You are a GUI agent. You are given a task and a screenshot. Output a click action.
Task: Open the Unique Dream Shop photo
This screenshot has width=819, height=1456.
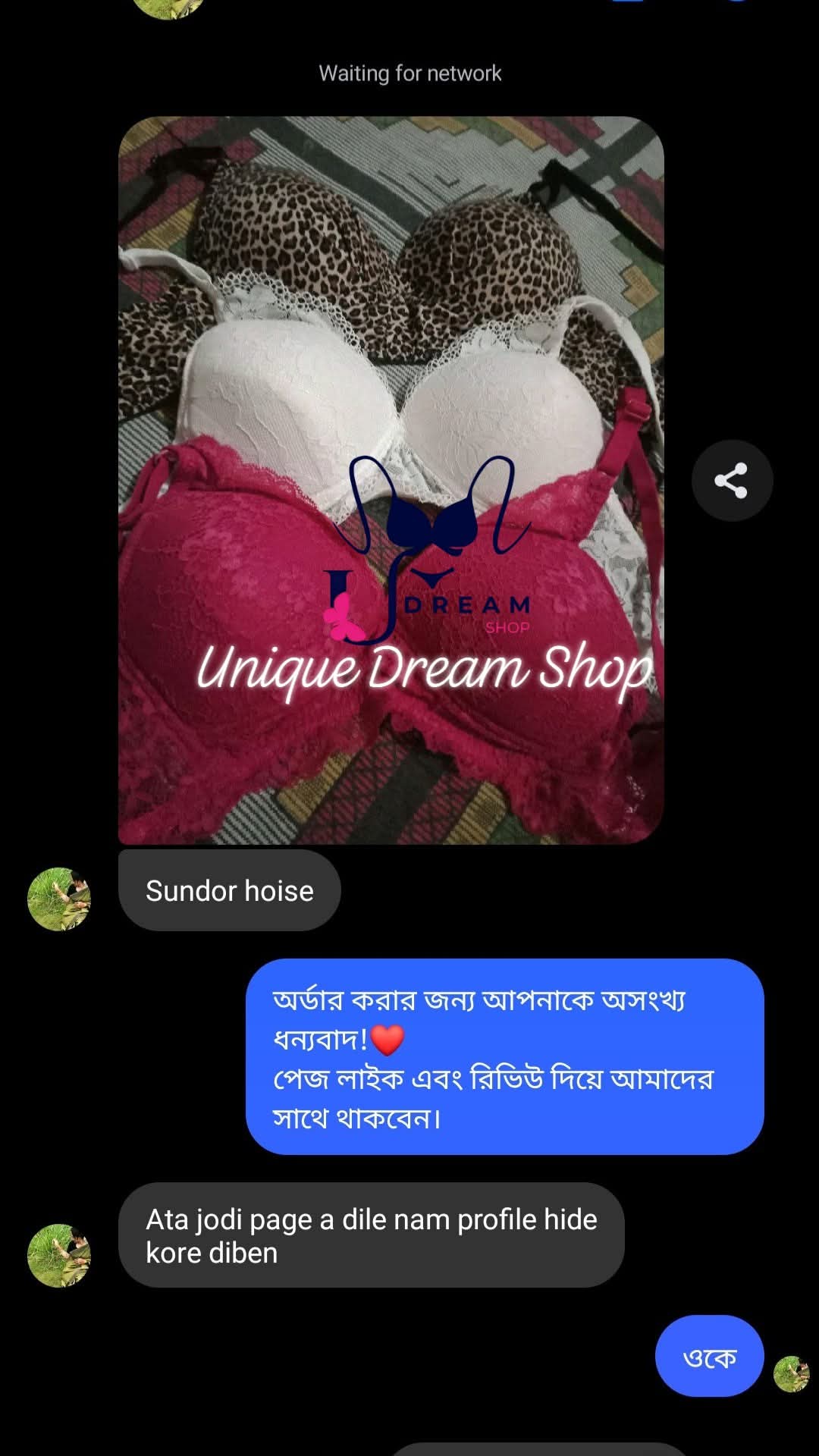point(391,479)
